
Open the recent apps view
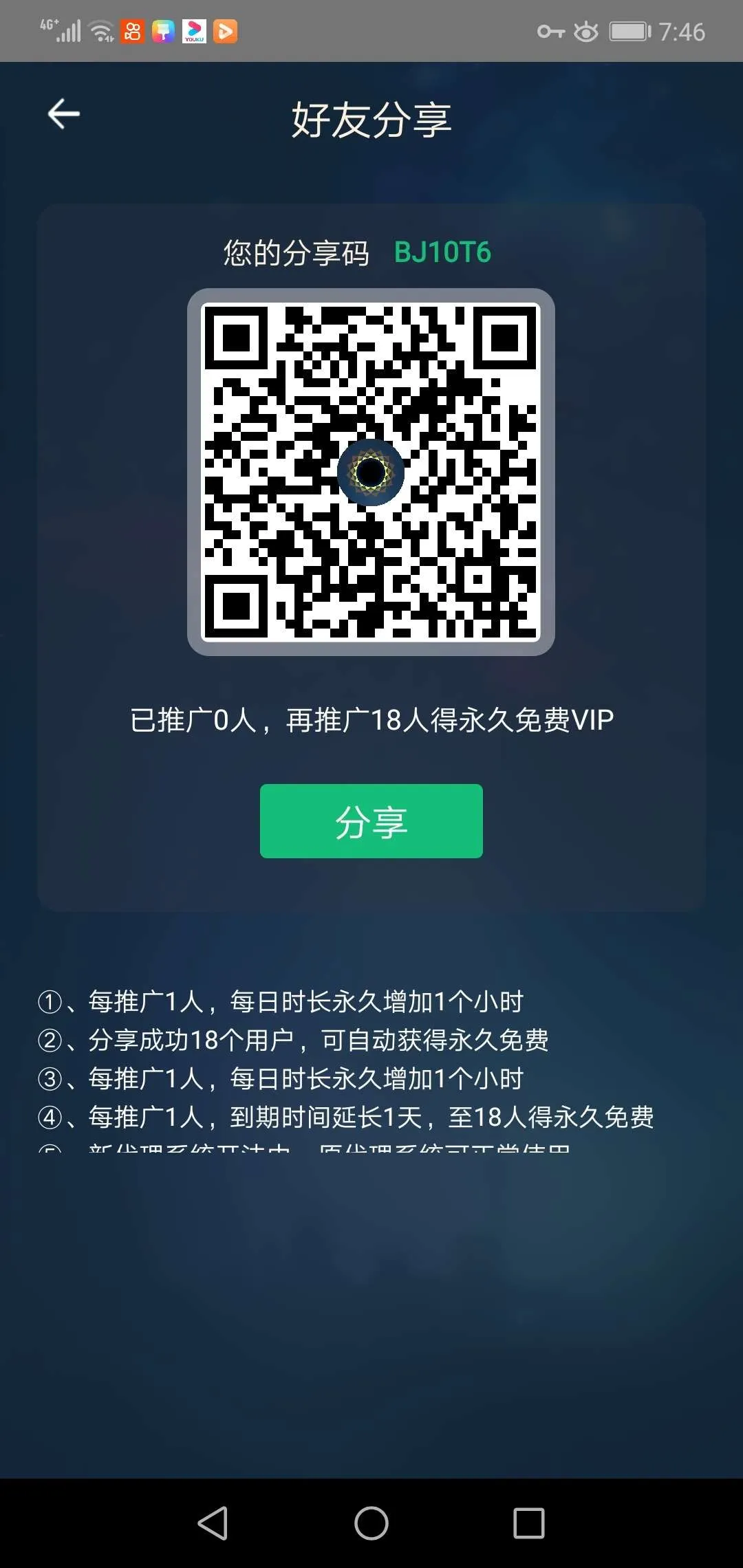[x=529, y=1523]
